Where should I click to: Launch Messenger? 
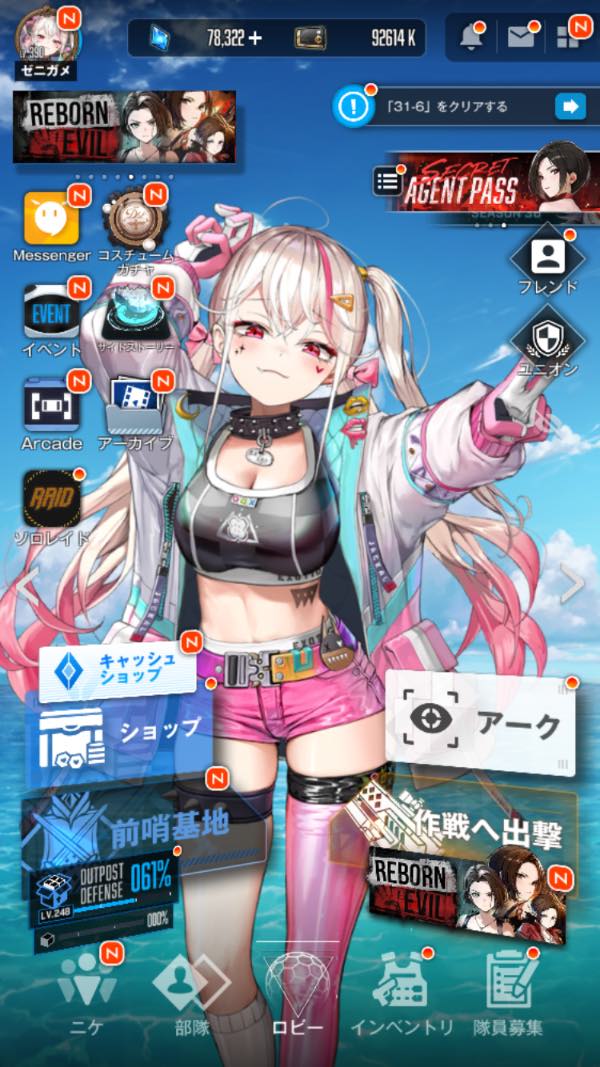[51, 220]
